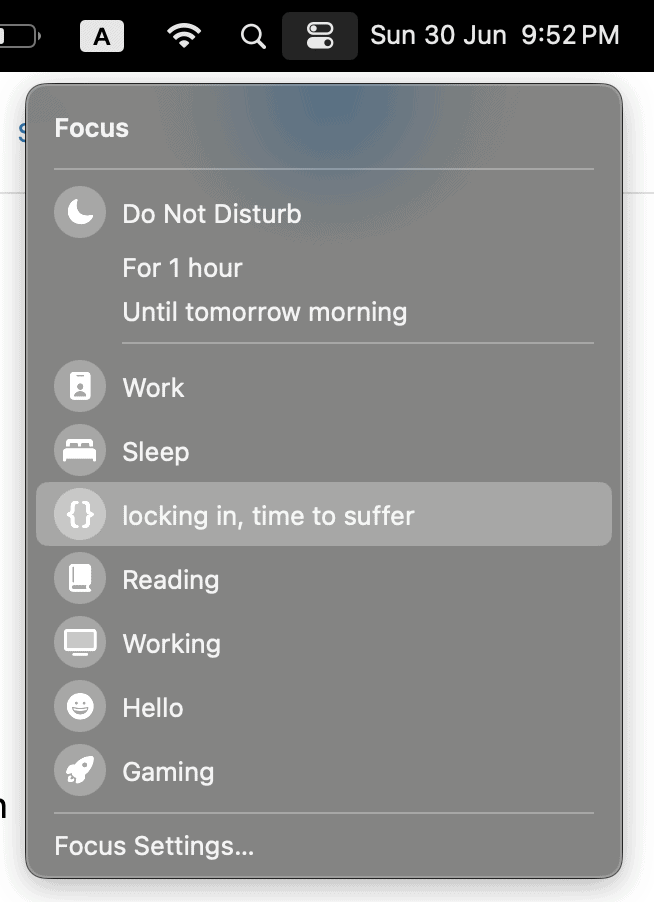Open Spotlight search magnifier

click(254, 37)
